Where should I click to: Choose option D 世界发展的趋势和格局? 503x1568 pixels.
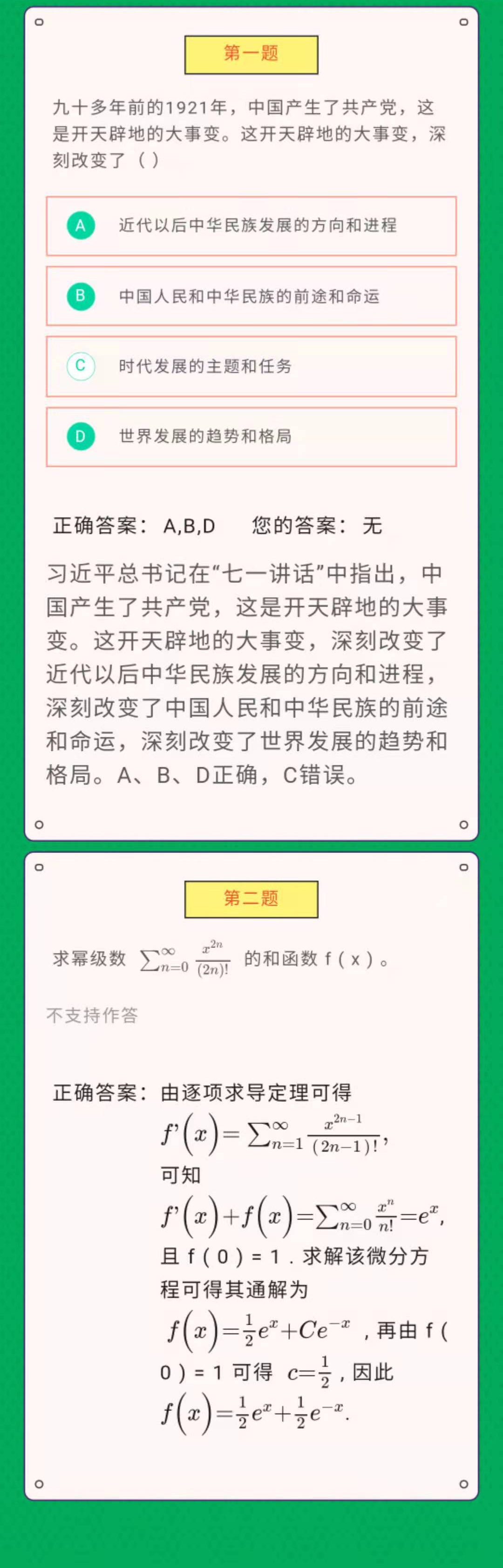pos(251,436)
